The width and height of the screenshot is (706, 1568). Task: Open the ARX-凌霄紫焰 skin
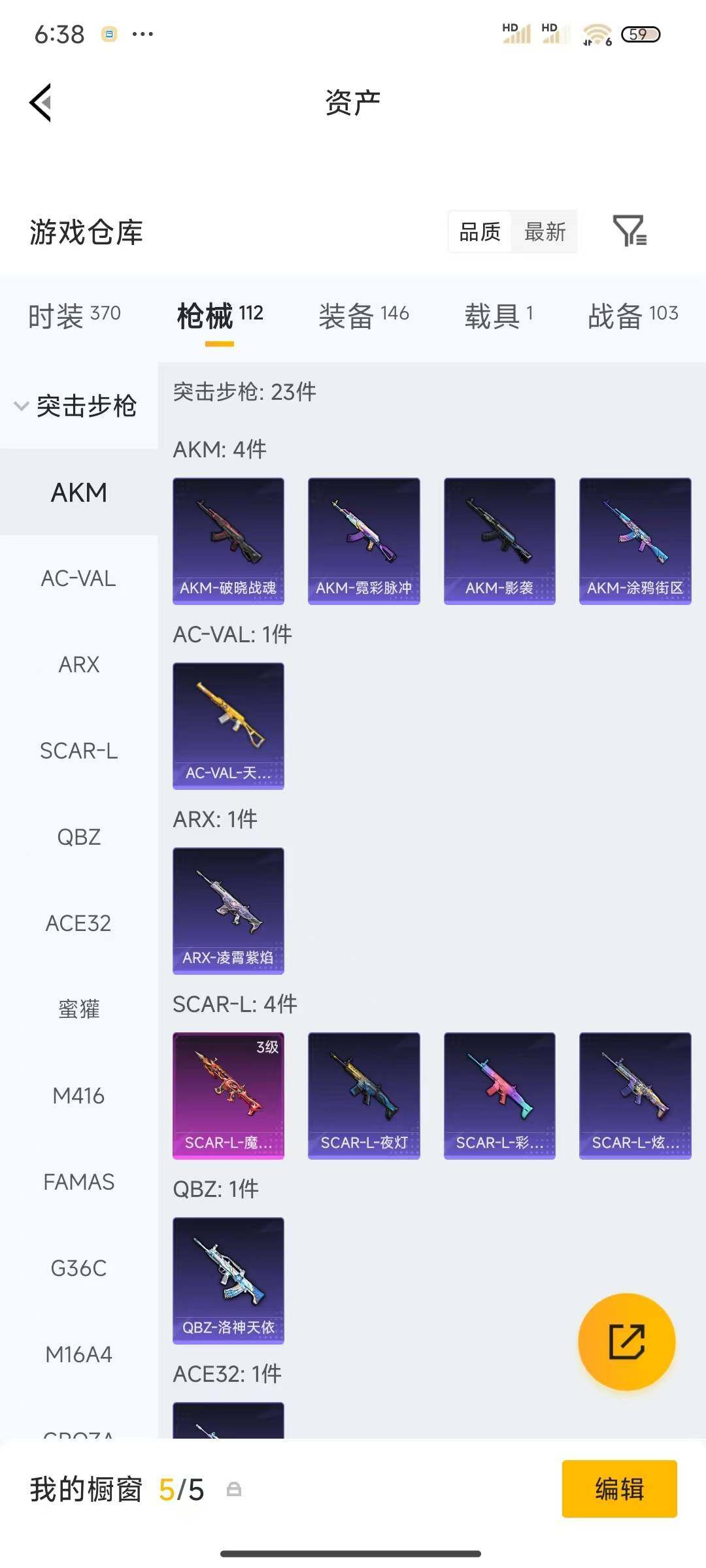(x=228, y=911)
